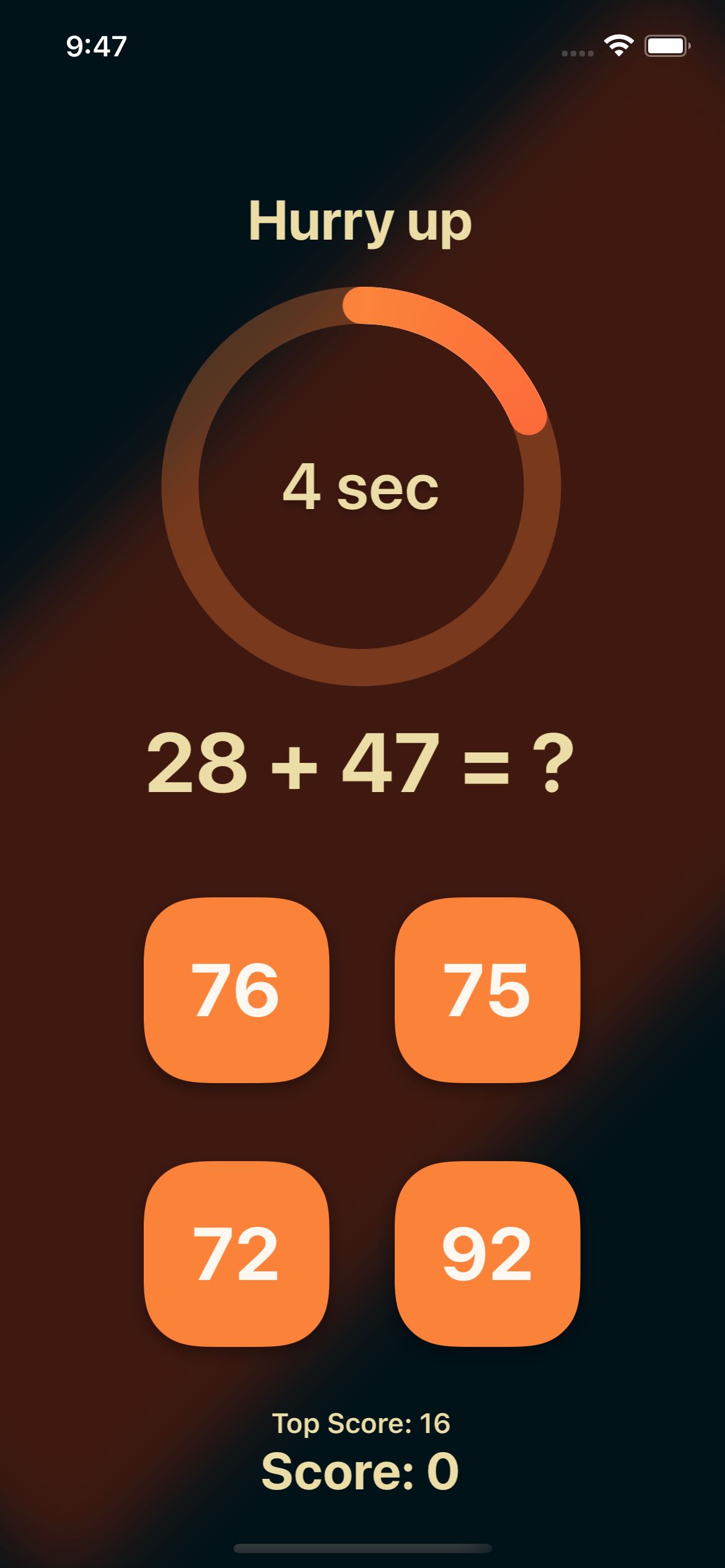Tap the 72 answer button
725x1568 pixels.
(236, 1253)
